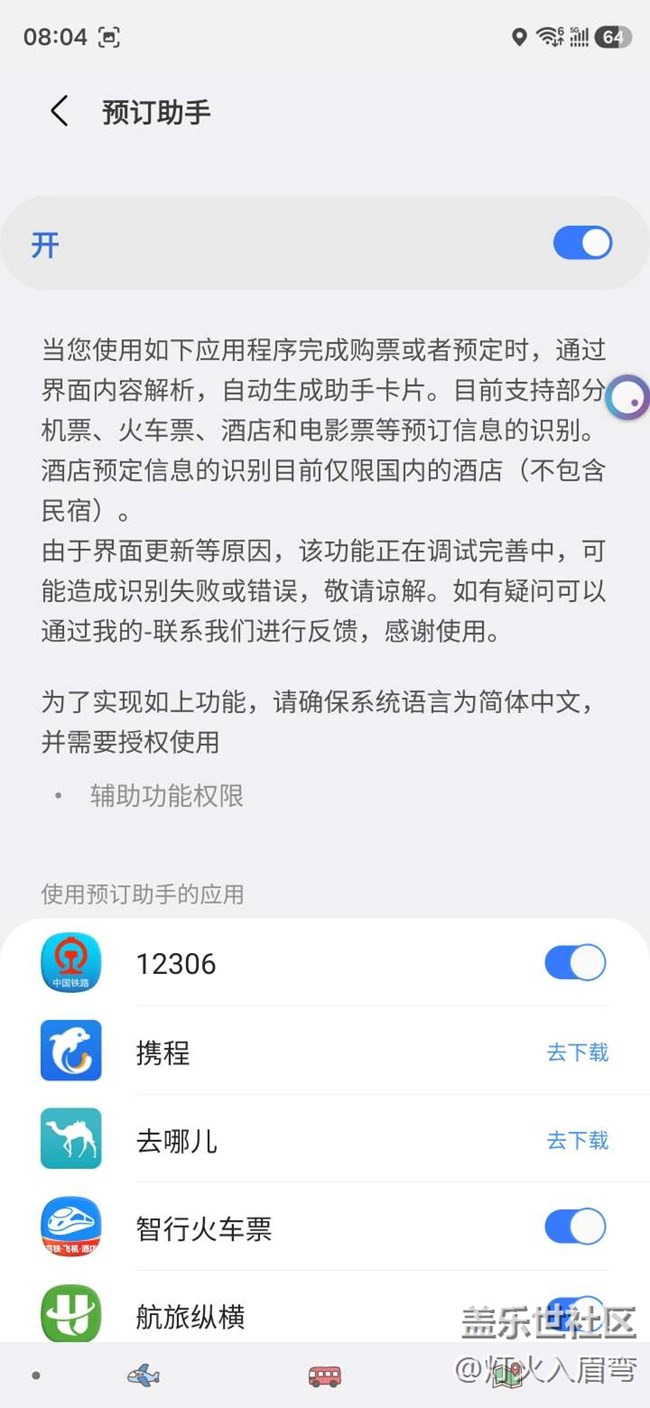Toggle off 智行火车票 switch
650x1408 pixels.
coord(575,1227)
